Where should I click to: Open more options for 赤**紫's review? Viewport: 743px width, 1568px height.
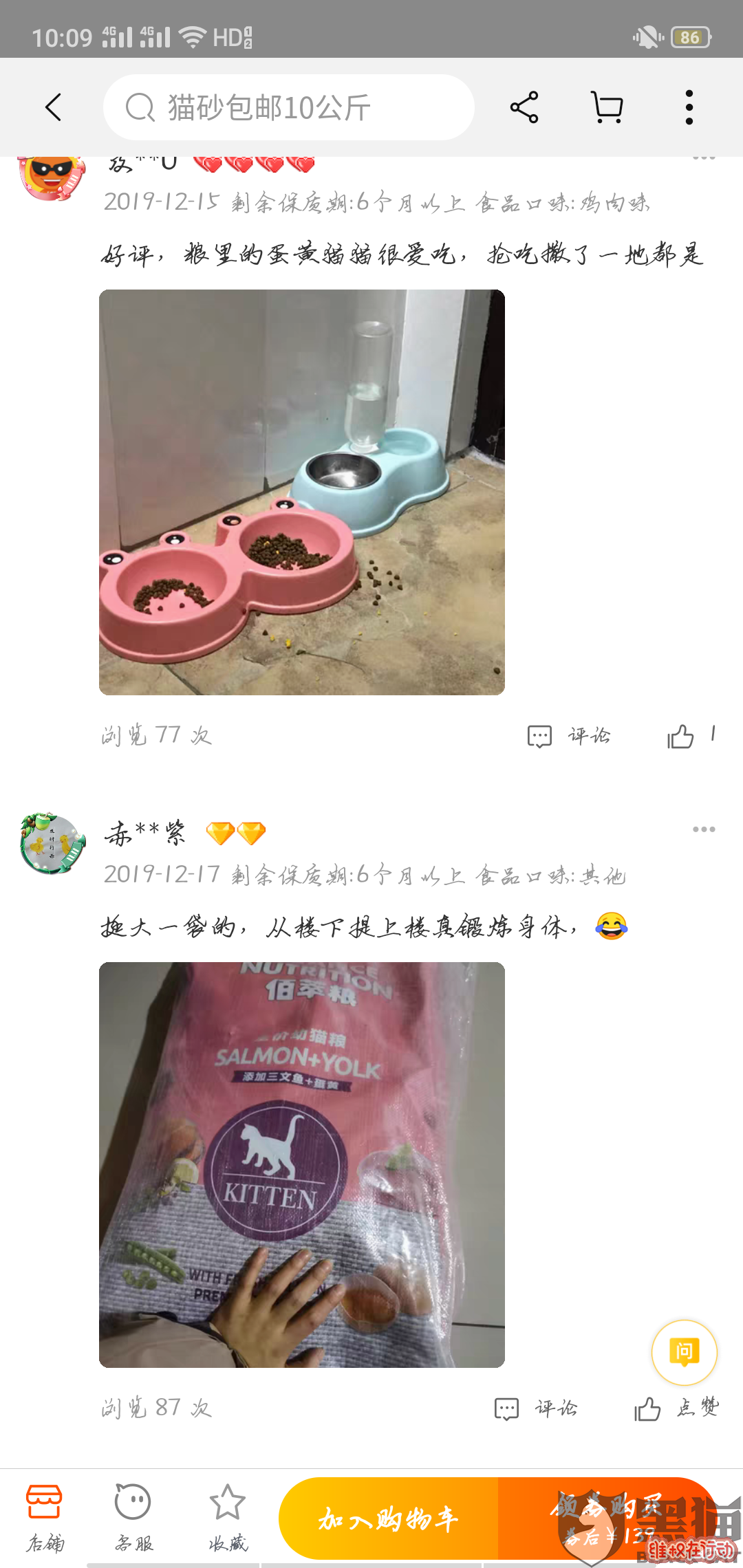pyautogui.click(x=704, y=829)
